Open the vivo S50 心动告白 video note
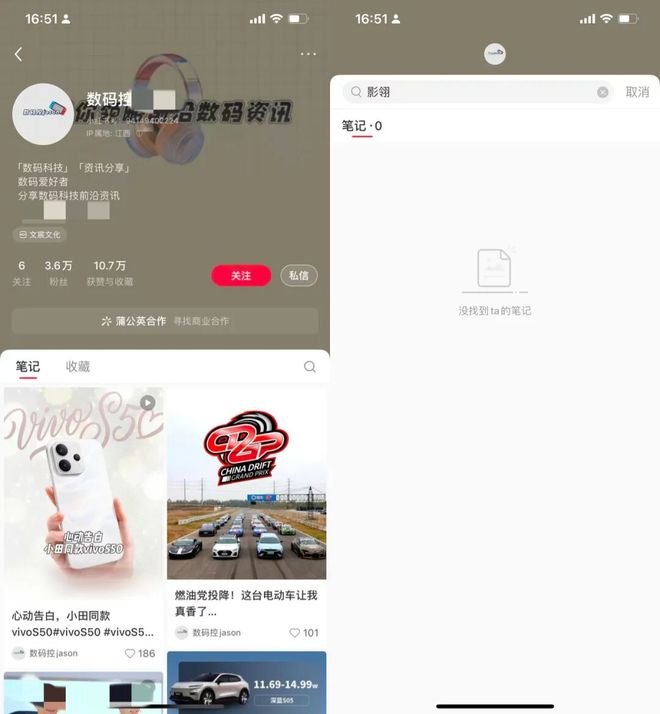This screenshot has width=660, height=714. tap(83, 492)
